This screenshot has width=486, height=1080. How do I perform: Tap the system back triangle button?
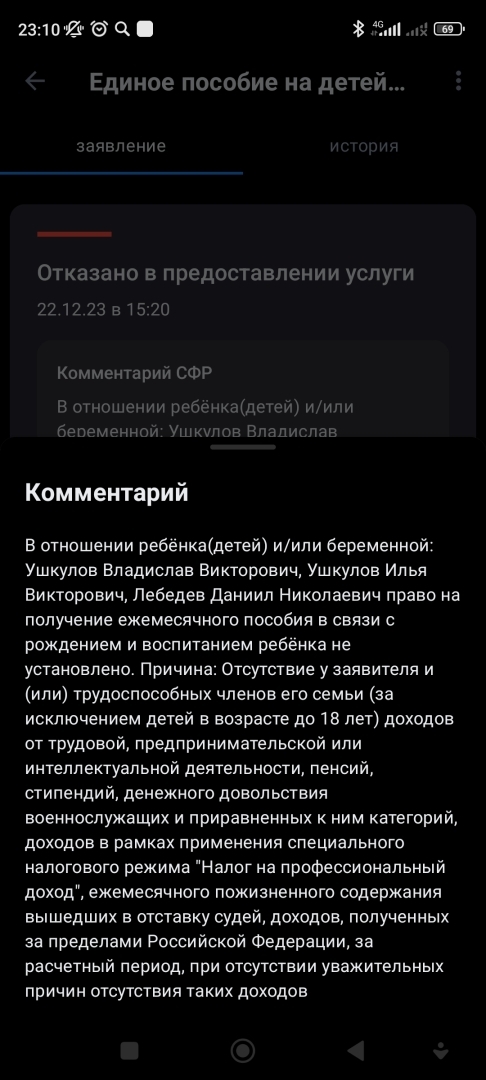click(x=355, y=1050)
